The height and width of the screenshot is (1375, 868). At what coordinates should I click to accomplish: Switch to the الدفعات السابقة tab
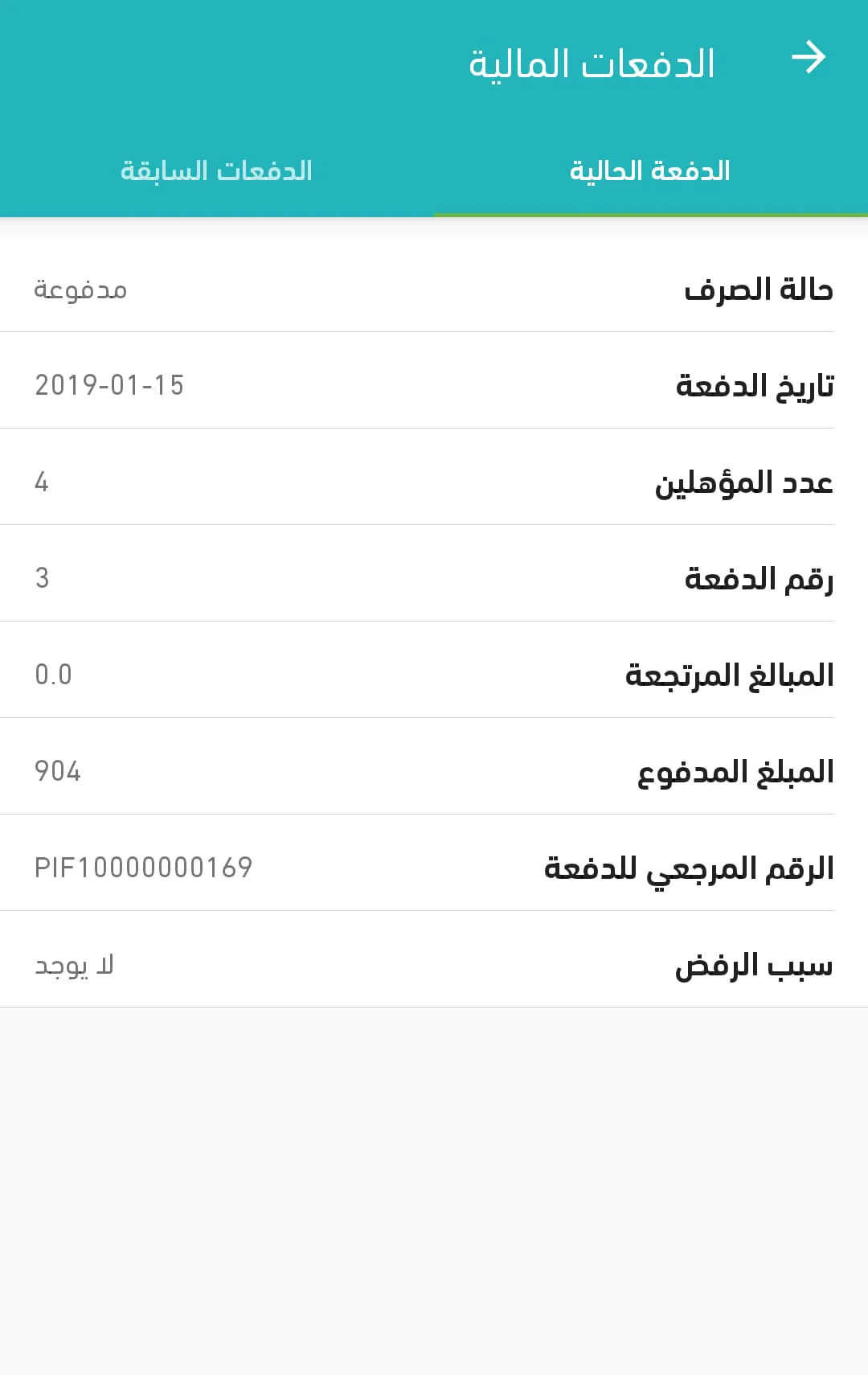pyautogui.click(x=218, y=170)
